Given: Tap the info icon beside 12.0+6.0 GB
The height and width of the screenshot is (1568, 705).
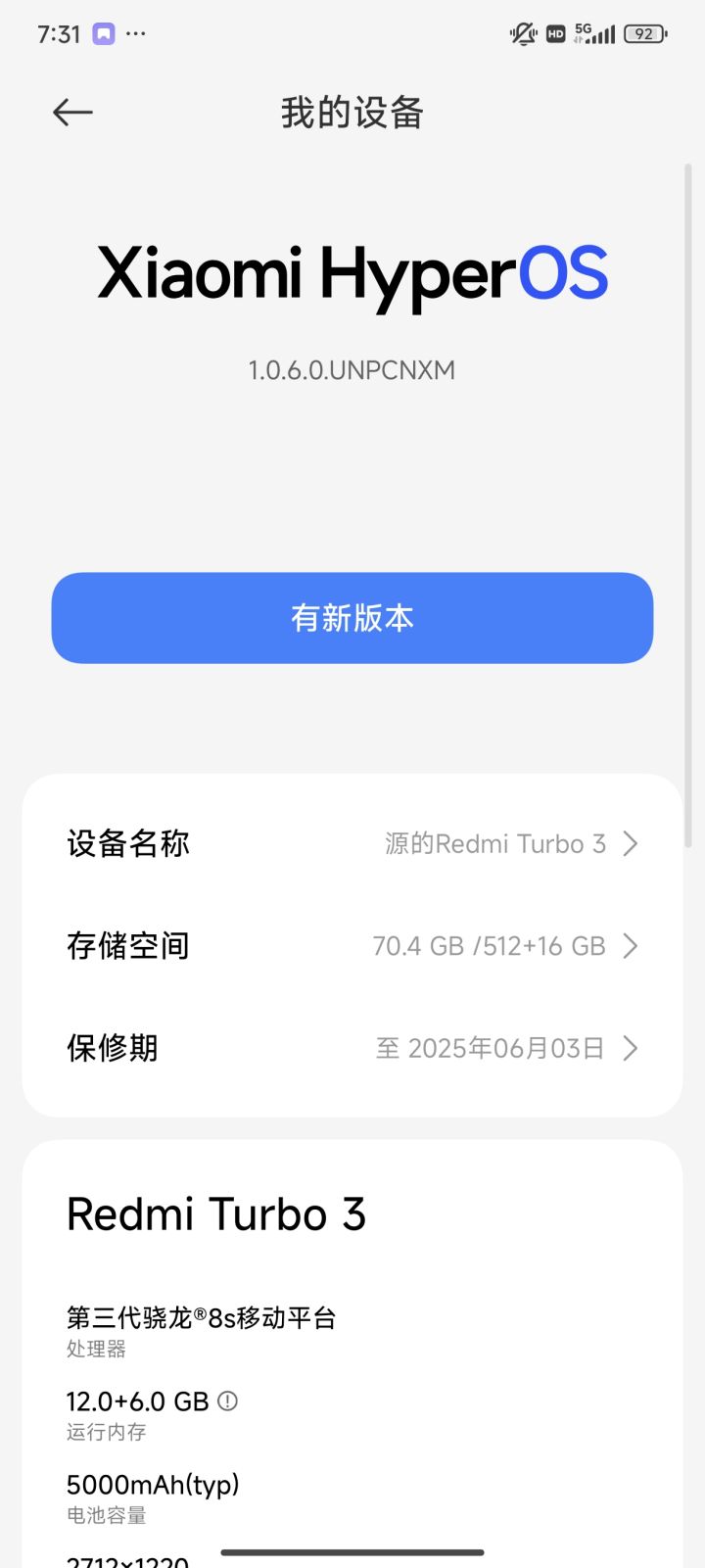Looking at the screenshot, I should [228, 1401].
